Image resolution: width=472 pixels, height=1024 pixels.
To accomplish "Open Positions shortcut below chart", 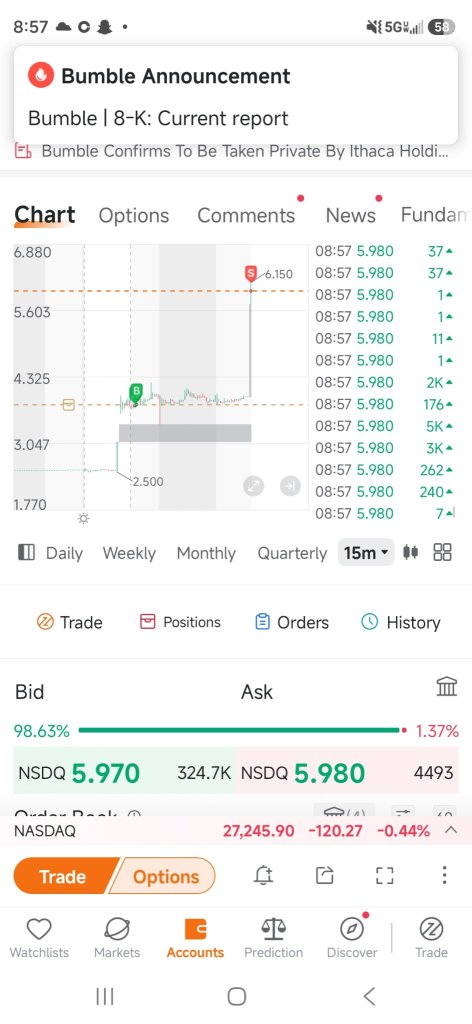I will pos(180,622).
